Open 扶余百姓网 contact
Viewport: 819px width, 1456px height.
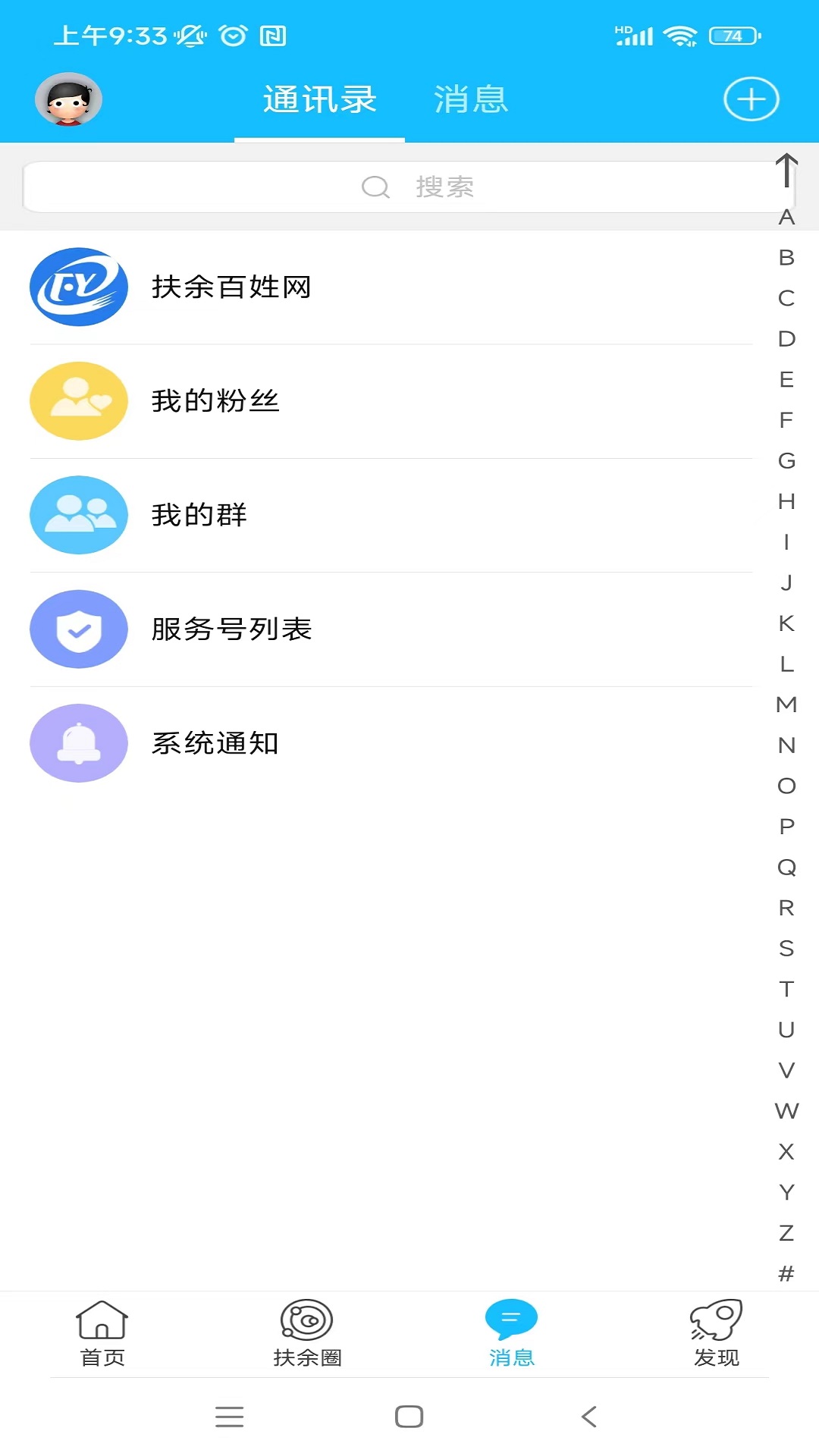(x=231, y=287)
